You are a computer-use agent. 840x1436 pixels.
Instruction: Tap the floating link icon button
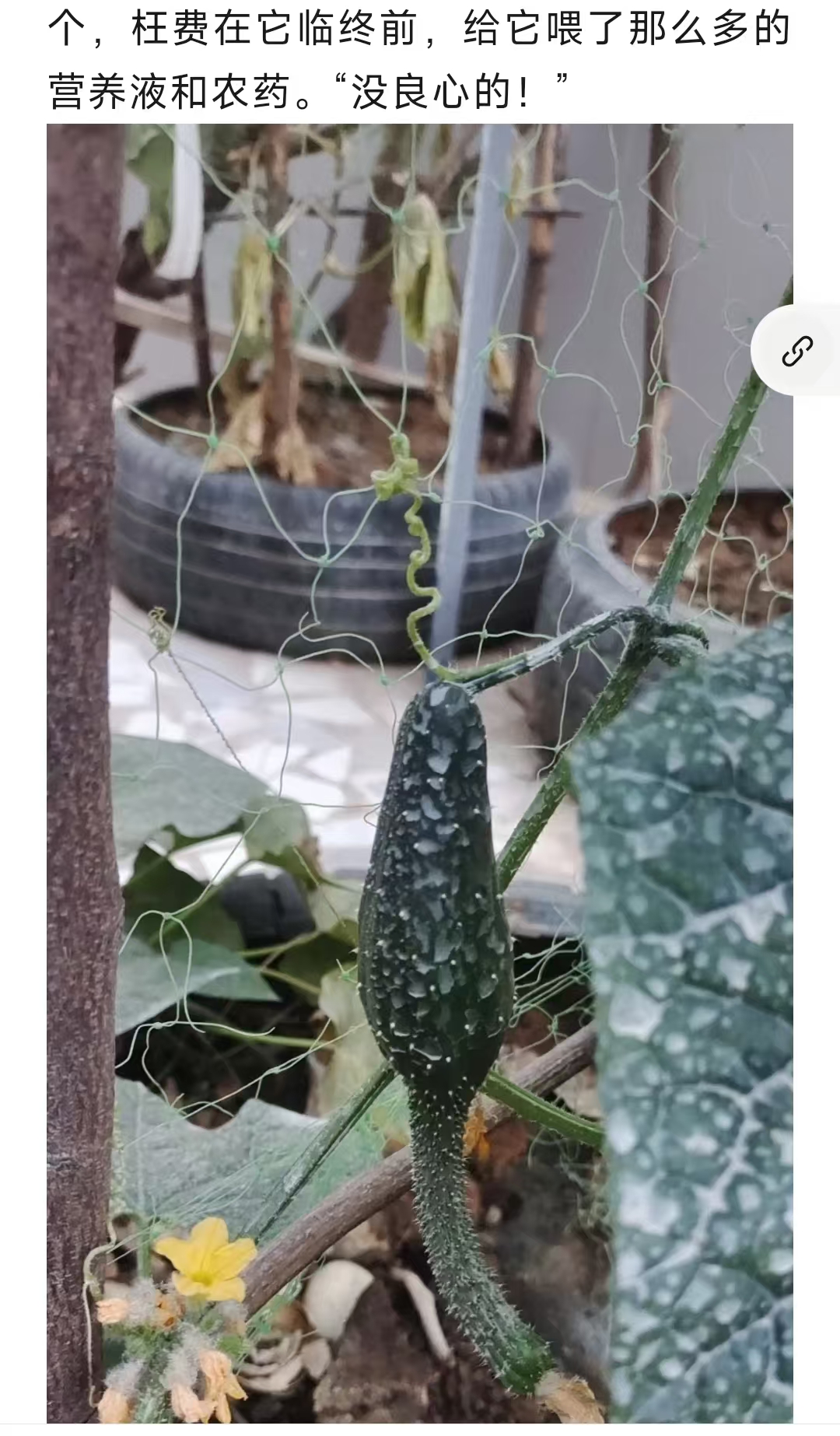tap(796, 351)
